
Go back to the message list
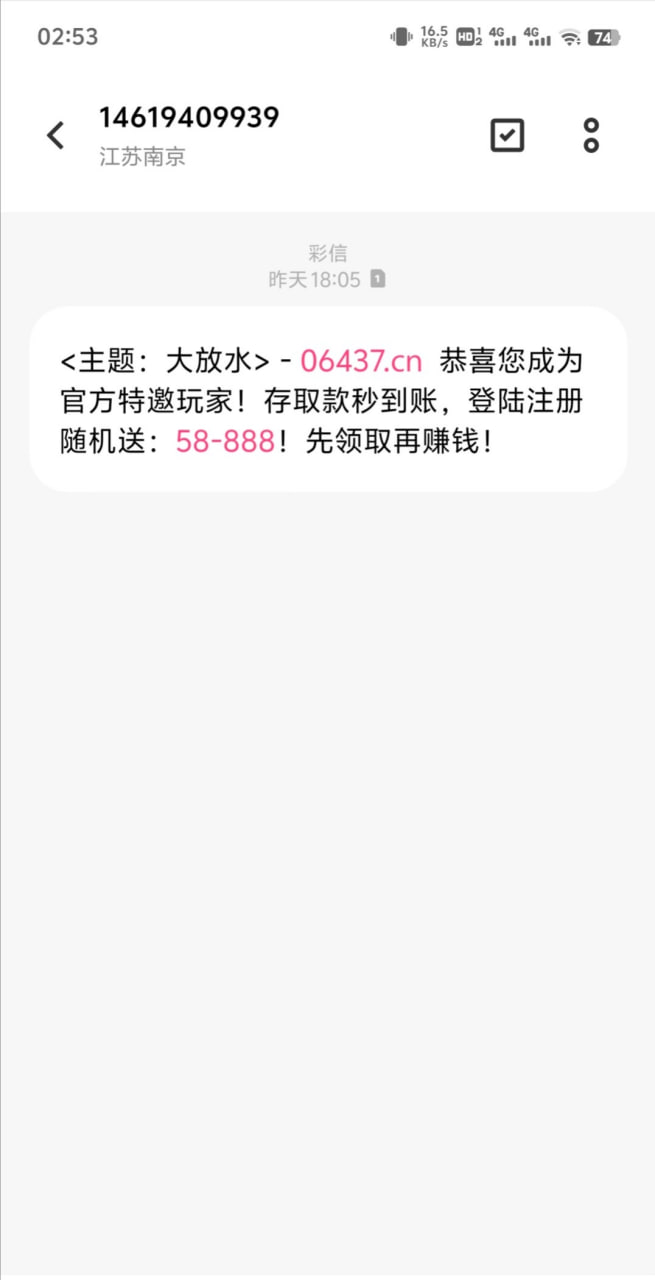[x=56, y=135]
